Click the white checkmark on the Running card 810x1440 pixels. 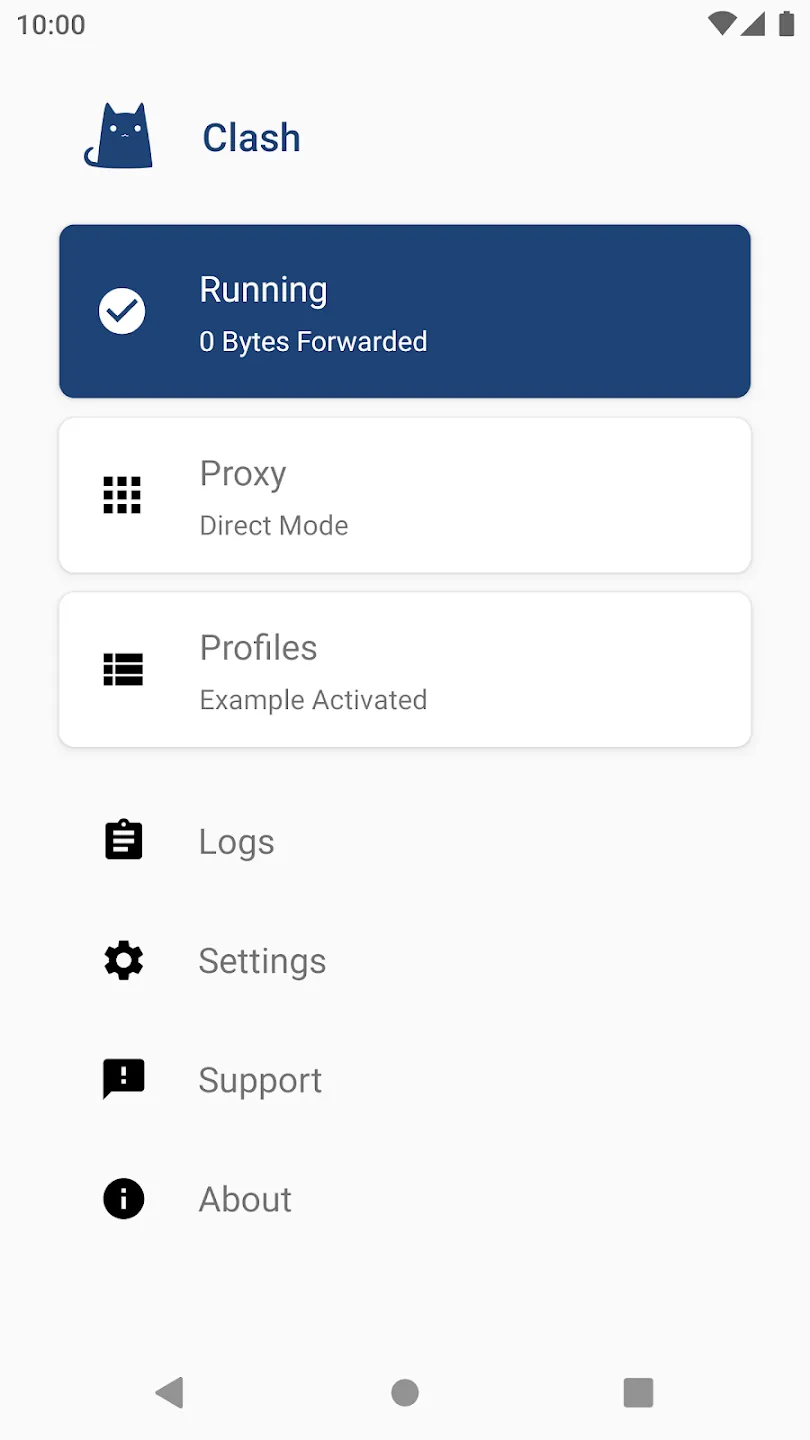(x=122, y=311)
